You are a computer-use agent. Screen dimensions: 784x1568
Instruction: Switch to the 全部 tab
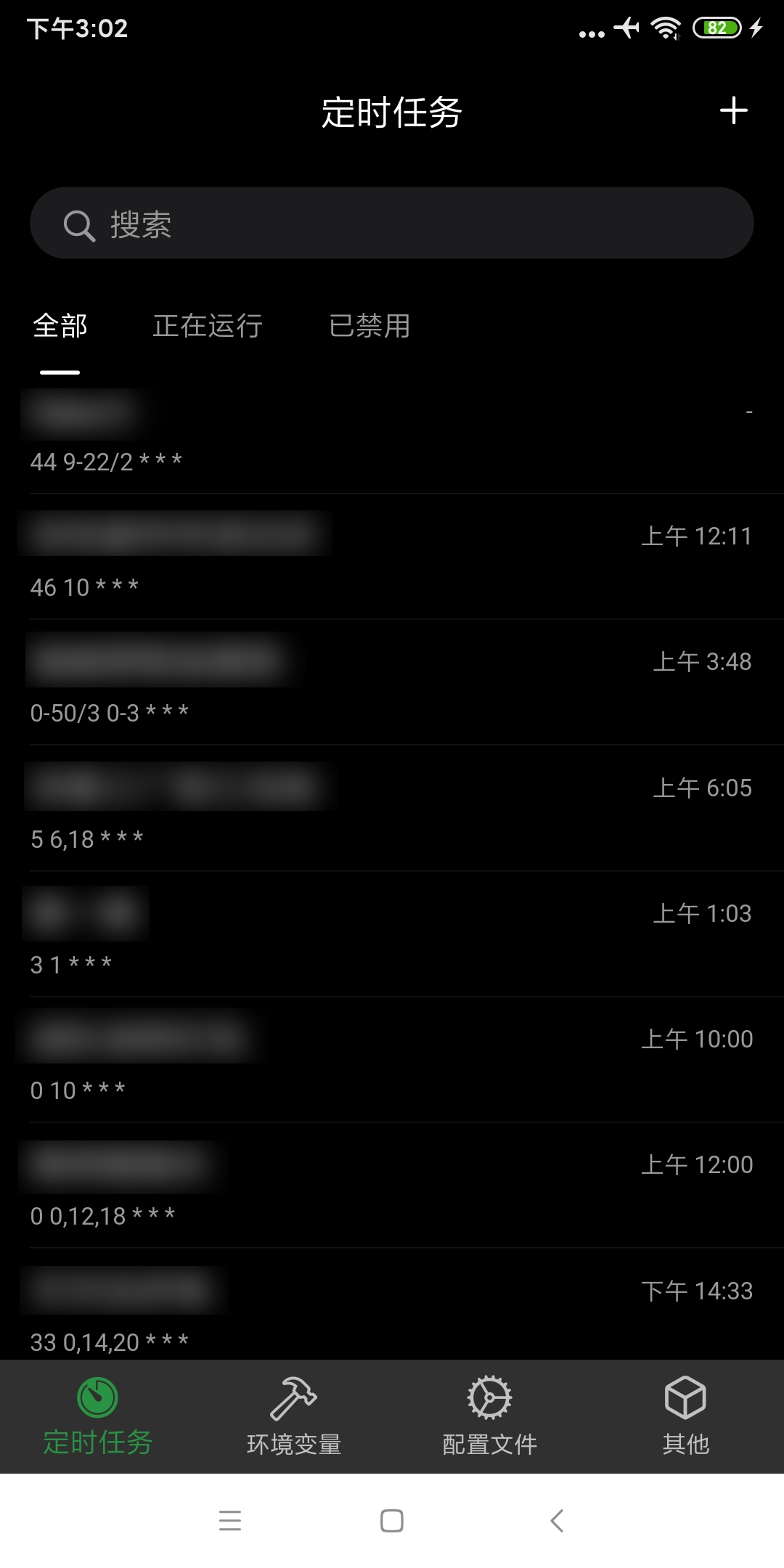pyautogui.click(x=60, y=326)
